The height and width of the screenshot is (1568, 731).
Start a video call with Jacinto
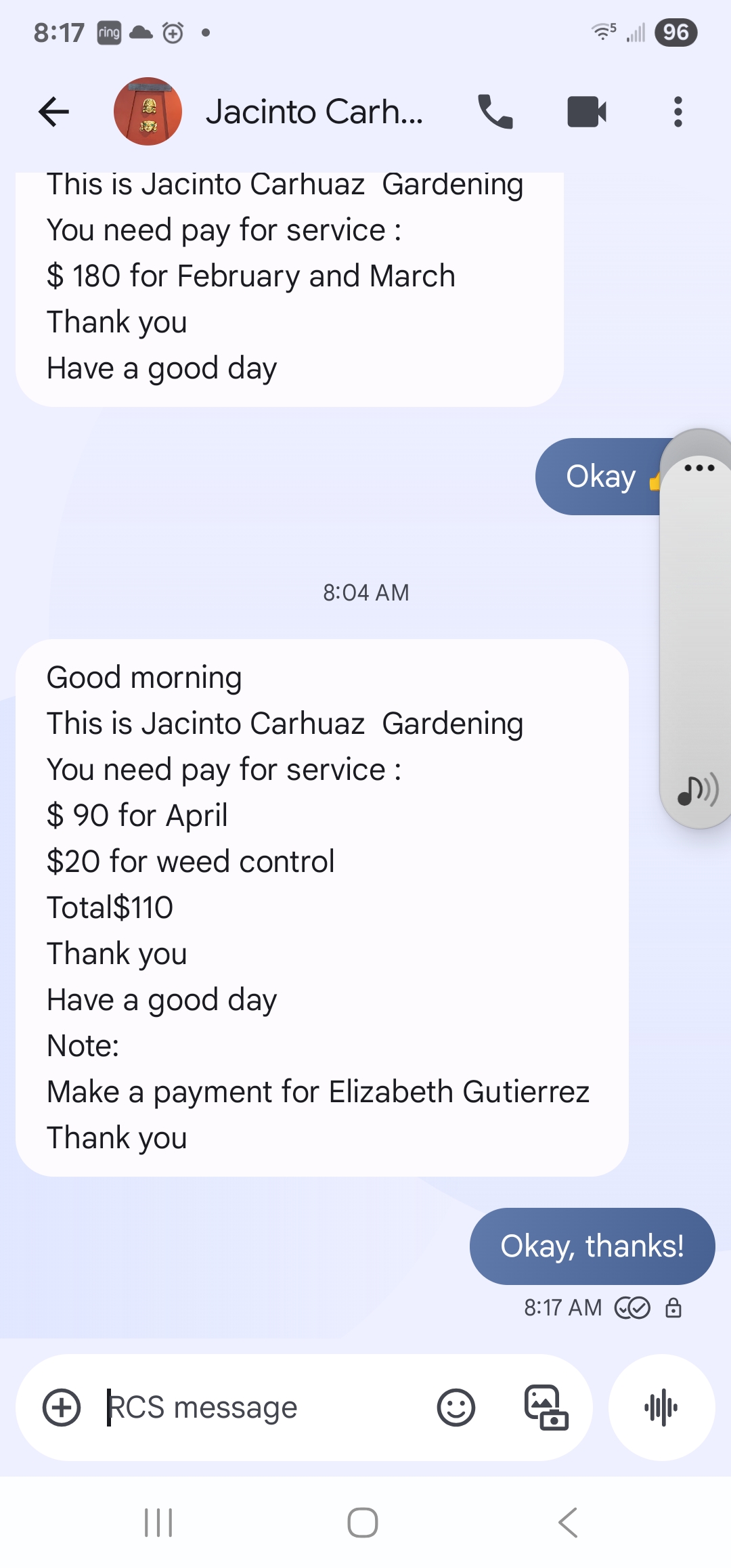[x=586, y=112]
